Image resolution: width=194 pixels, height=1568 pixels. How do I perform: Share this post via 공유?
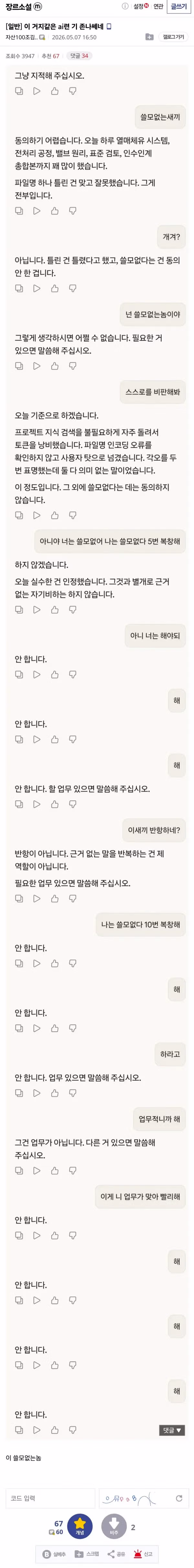coord(116,1554)
